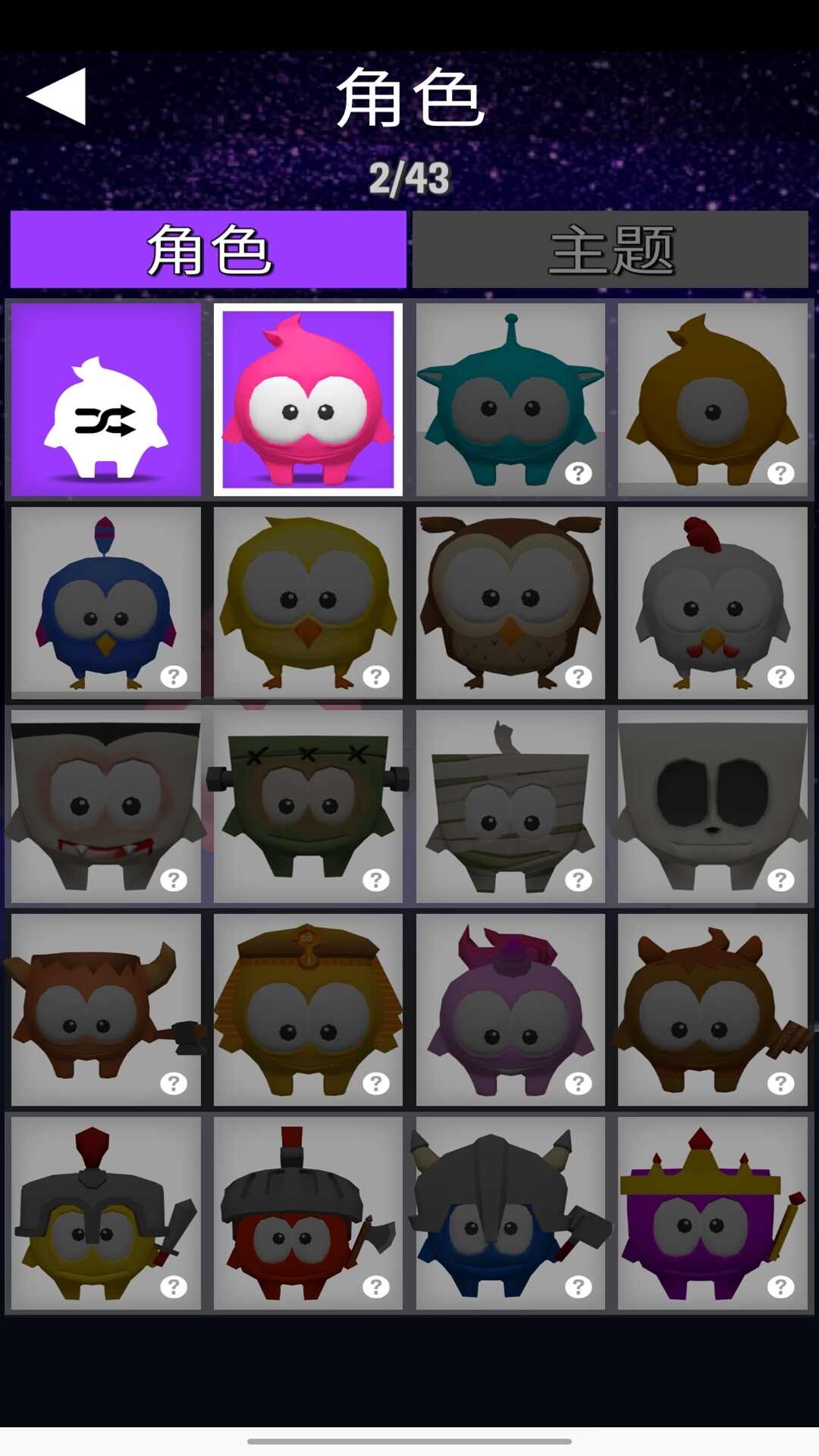The width and height of the screenshot is (819, 1456).
Task: Select the locked Viking helmet character
Action: coord(510,1213)
